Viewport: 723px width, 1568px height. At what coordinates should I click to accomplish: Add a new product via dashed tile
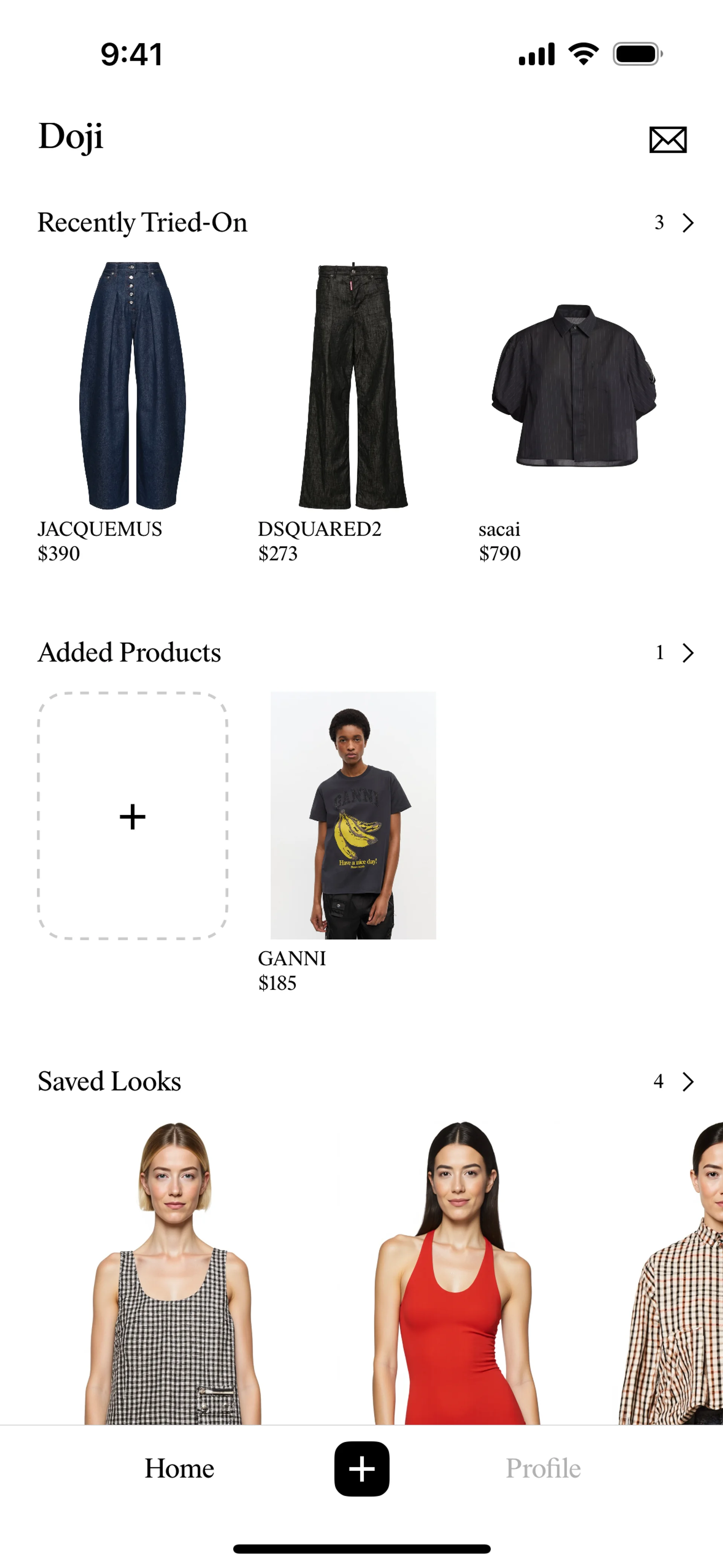[133, 816]
